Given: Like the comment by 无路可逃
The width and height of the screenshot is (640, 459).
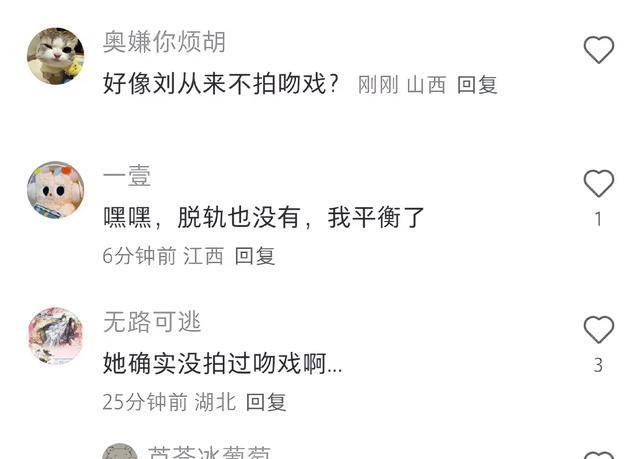Looking at the screenshot, I should tap(598, 329).
